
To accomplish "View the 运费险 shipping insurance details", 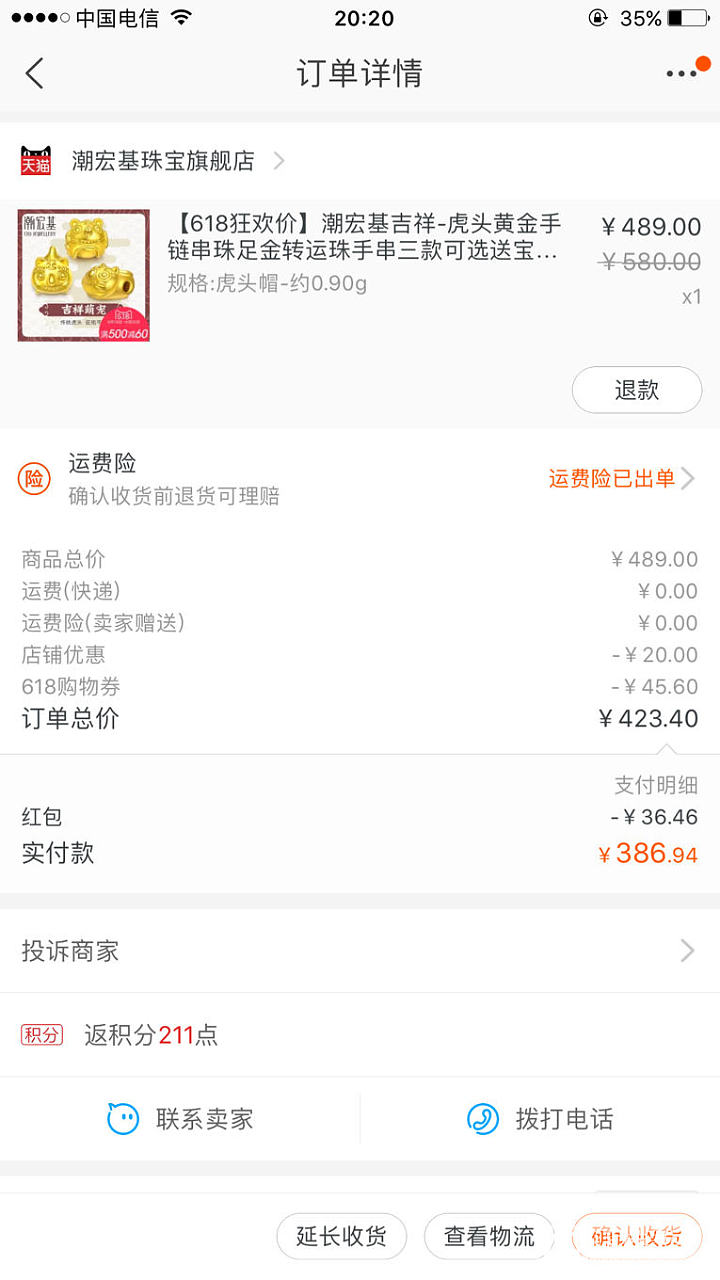I will pyautogui.click(x=620, y=479).
